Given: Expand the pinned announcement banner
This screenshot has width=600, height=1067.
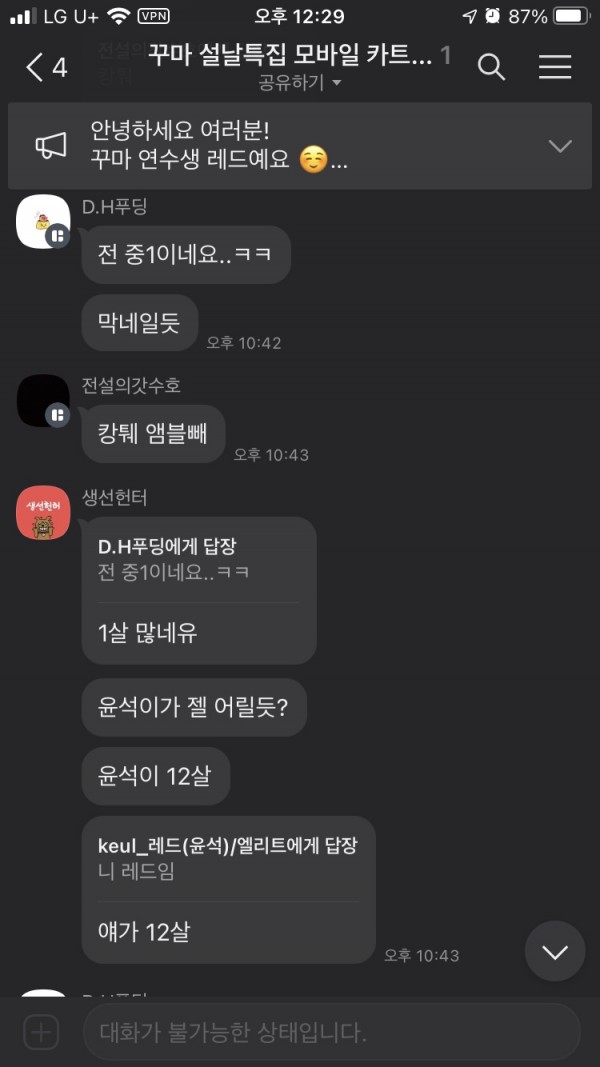Looking at the screenshot, I should [x=560, y=146].
